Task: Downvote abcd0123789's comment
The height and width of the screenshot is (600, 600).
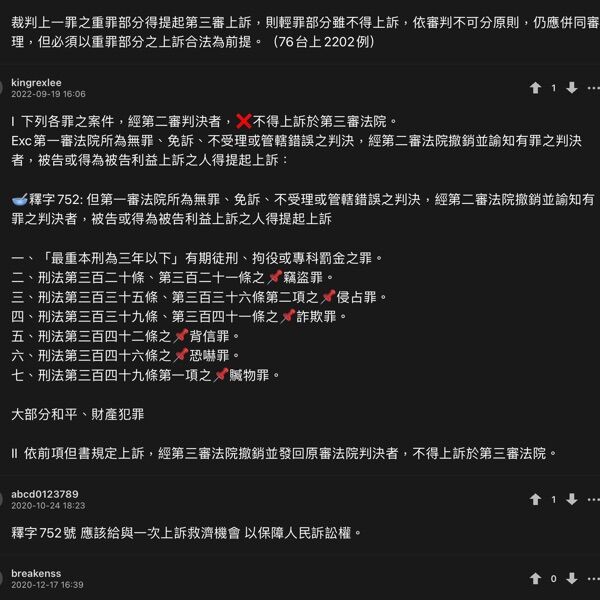Action: click(x=571, y=499)
